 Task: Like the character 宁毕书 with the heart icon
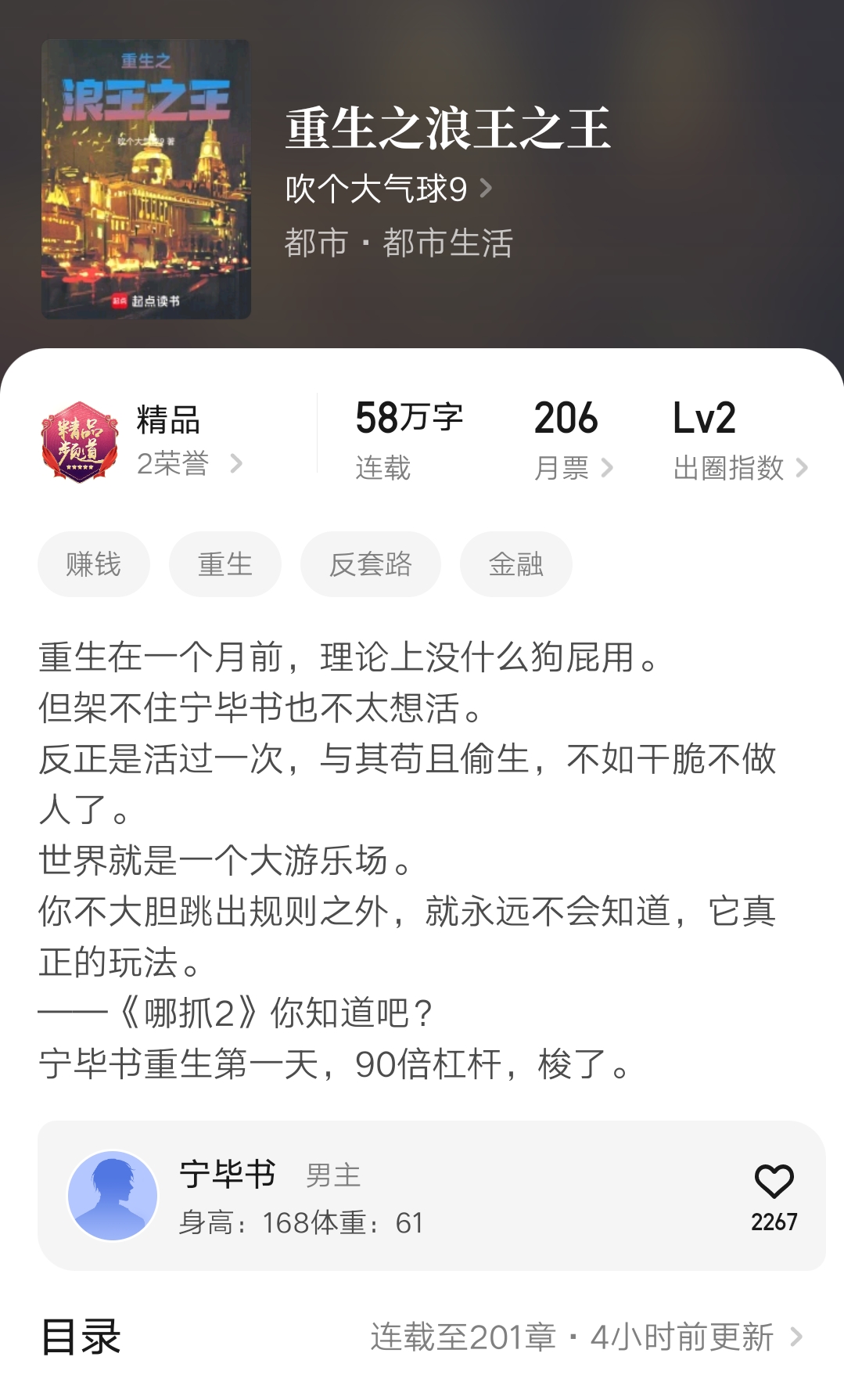775,1186
